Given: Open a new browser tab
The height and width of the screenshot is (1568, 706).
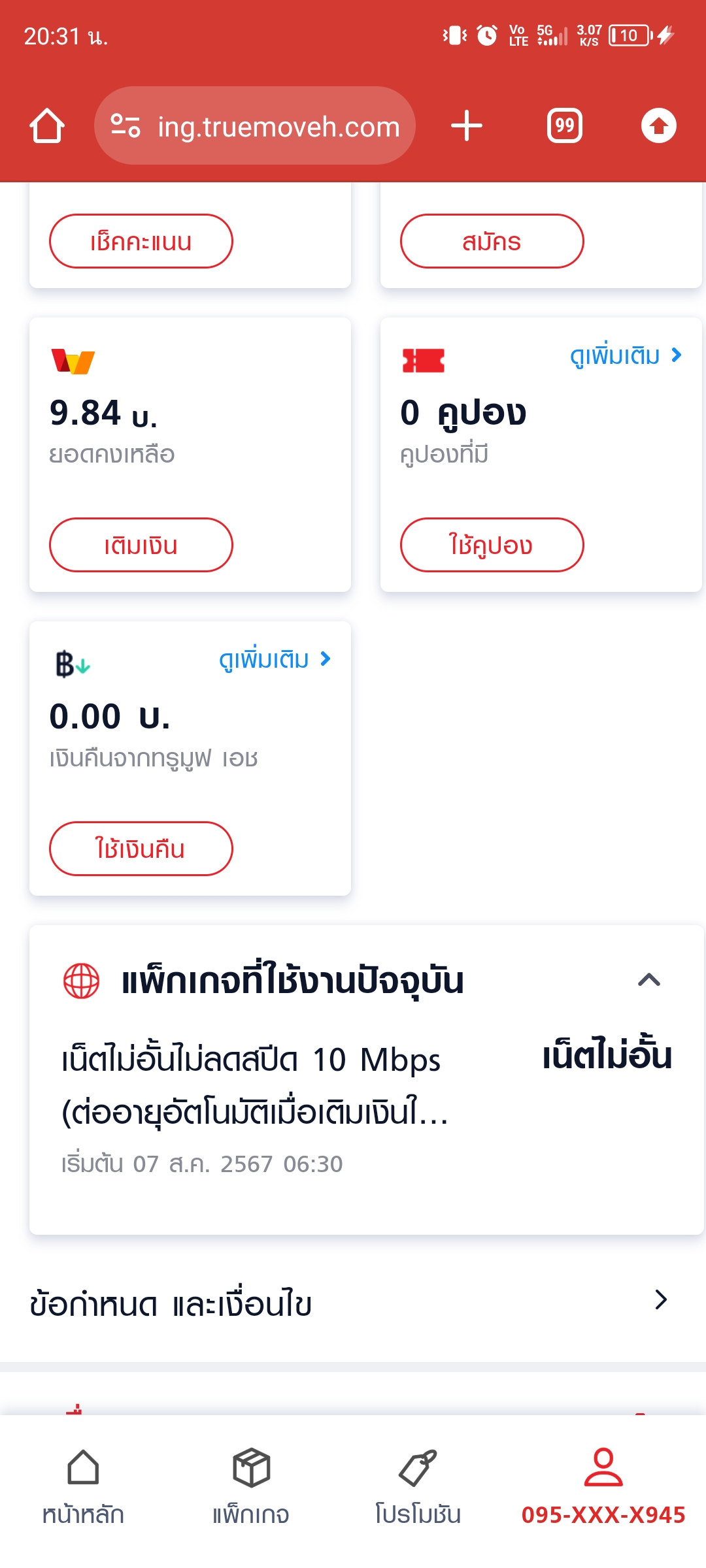Looking at the screenshot, I should (467, 125).
